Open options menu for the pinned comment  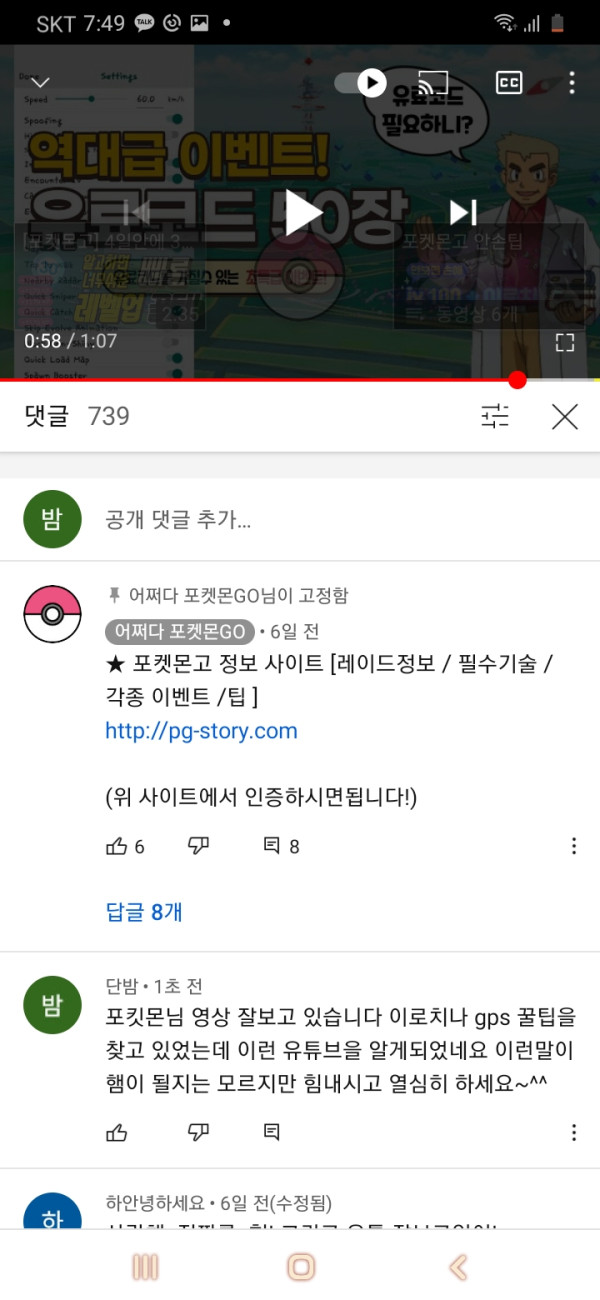tap(574, 847)
